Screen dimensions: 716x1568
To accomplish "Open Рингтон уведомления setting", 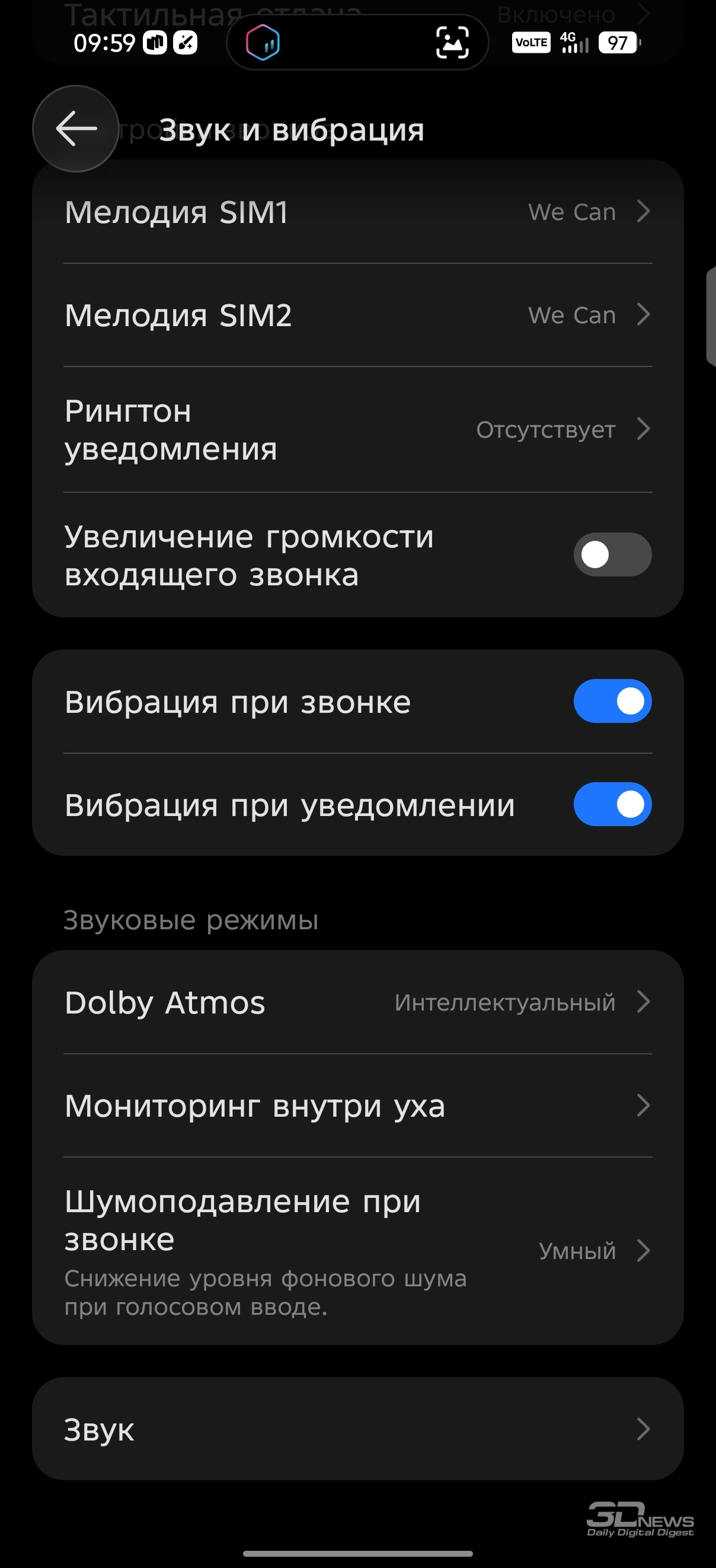I will 357,430.
